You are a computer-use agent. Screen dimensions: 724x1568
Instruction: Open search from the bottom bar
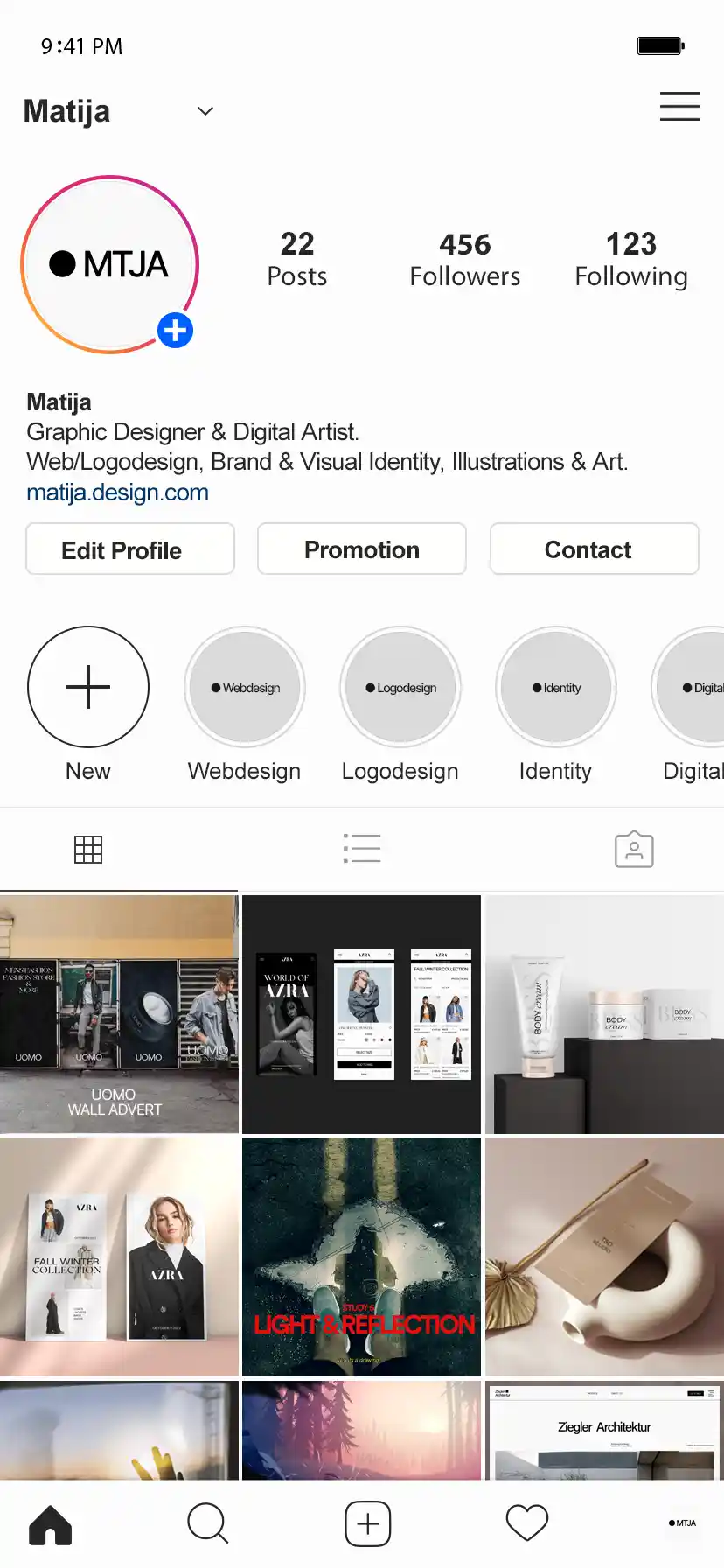point(207,1523)
